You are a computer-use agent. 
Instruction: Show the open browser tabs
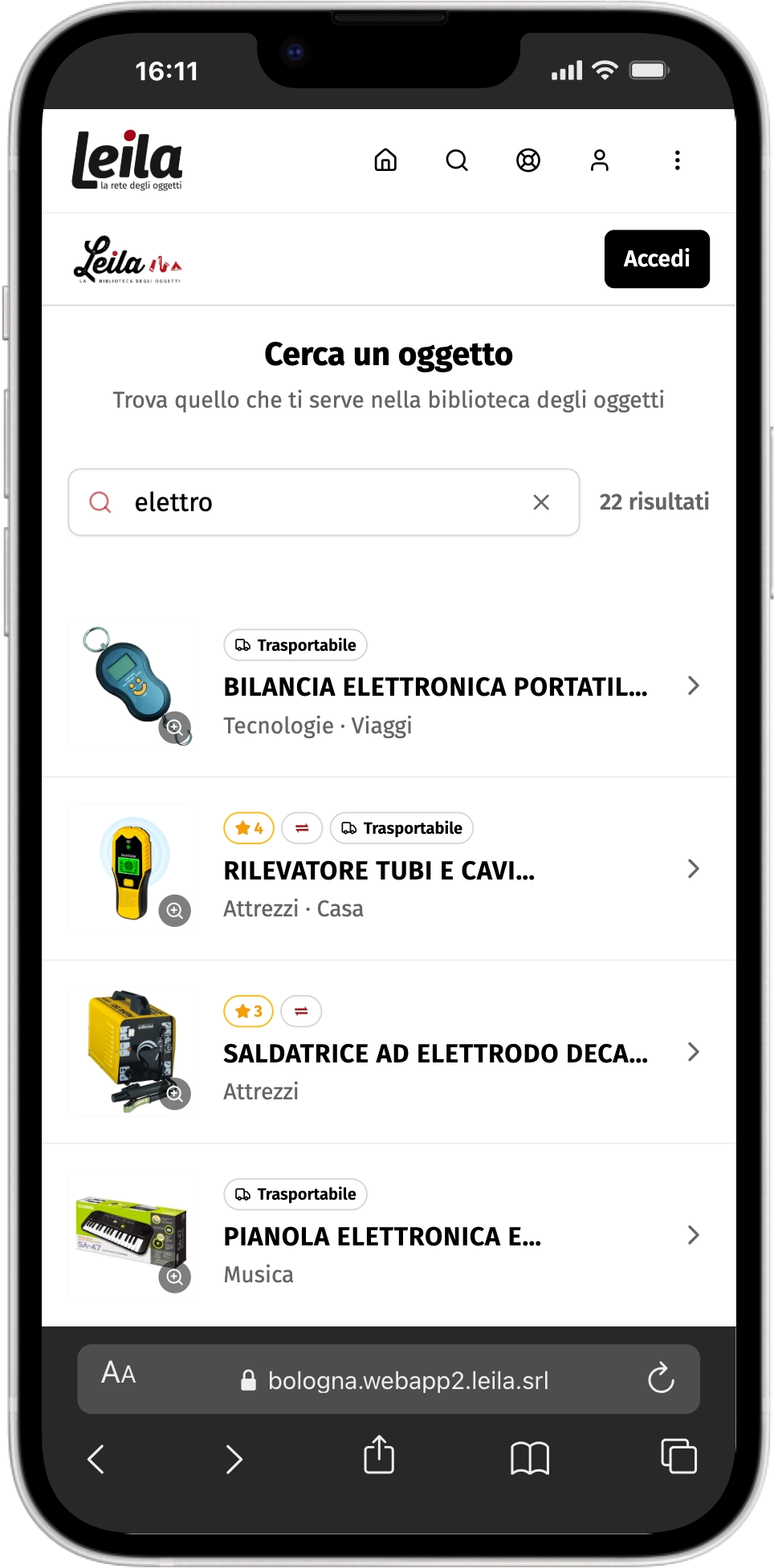point(678,1456)
